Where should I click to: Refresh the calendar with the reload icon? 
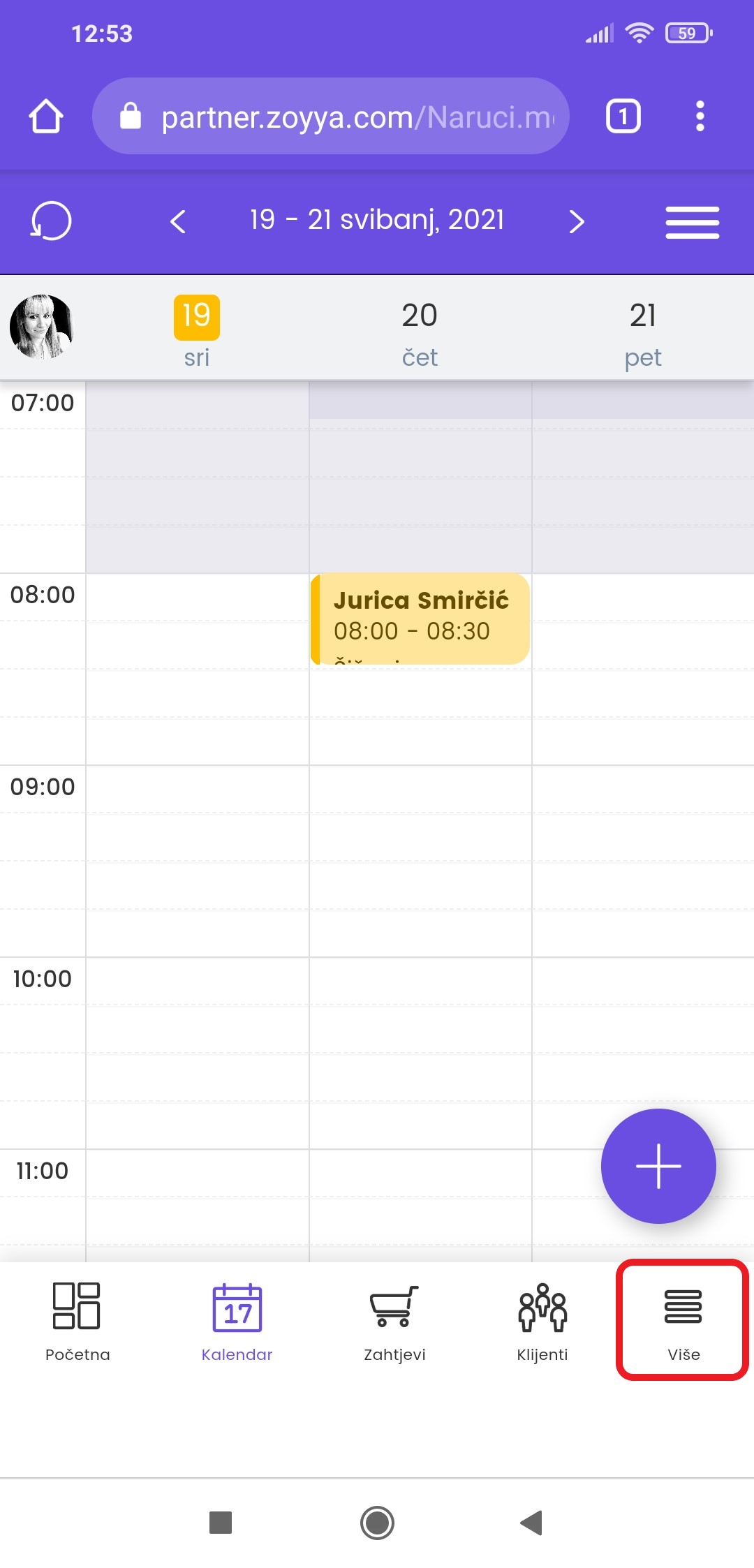(x=51, y=221)
